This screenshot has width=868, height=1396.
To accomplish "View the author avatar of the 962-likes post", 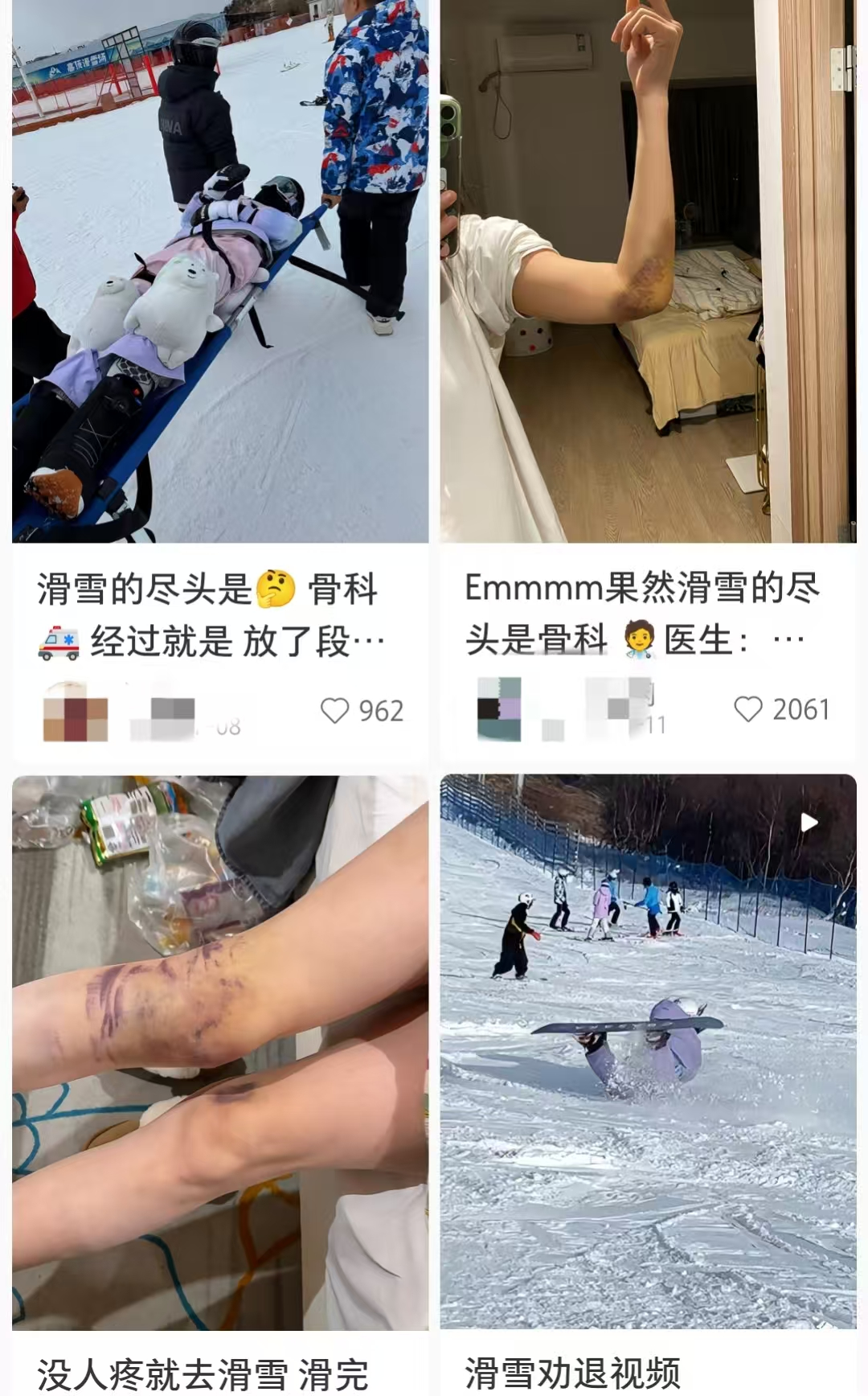I will pyautogui.click(x=75, y=712).
